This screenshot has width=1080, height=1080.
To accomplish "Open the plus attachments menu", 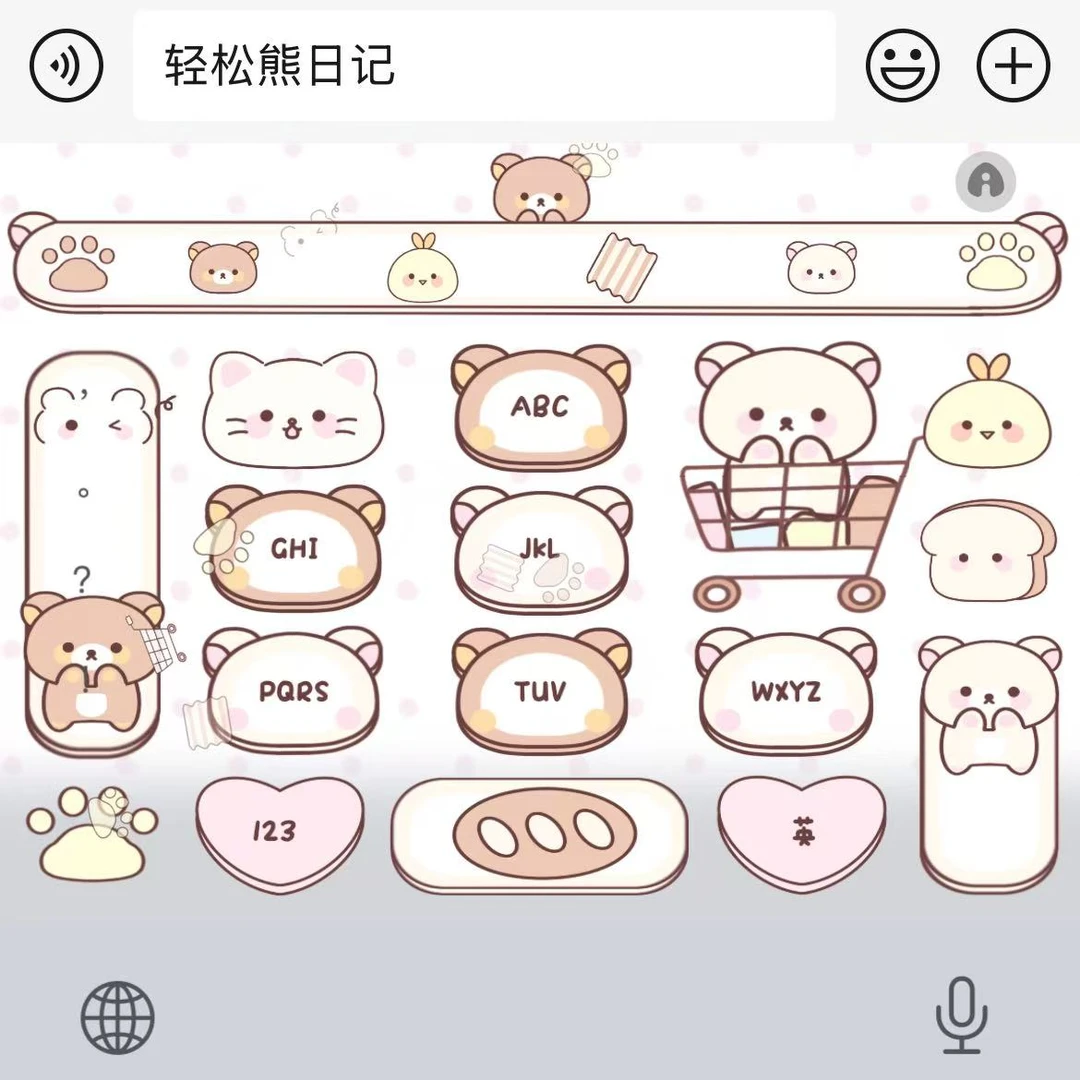I will pyautogui.click(x=1013, y=66).
